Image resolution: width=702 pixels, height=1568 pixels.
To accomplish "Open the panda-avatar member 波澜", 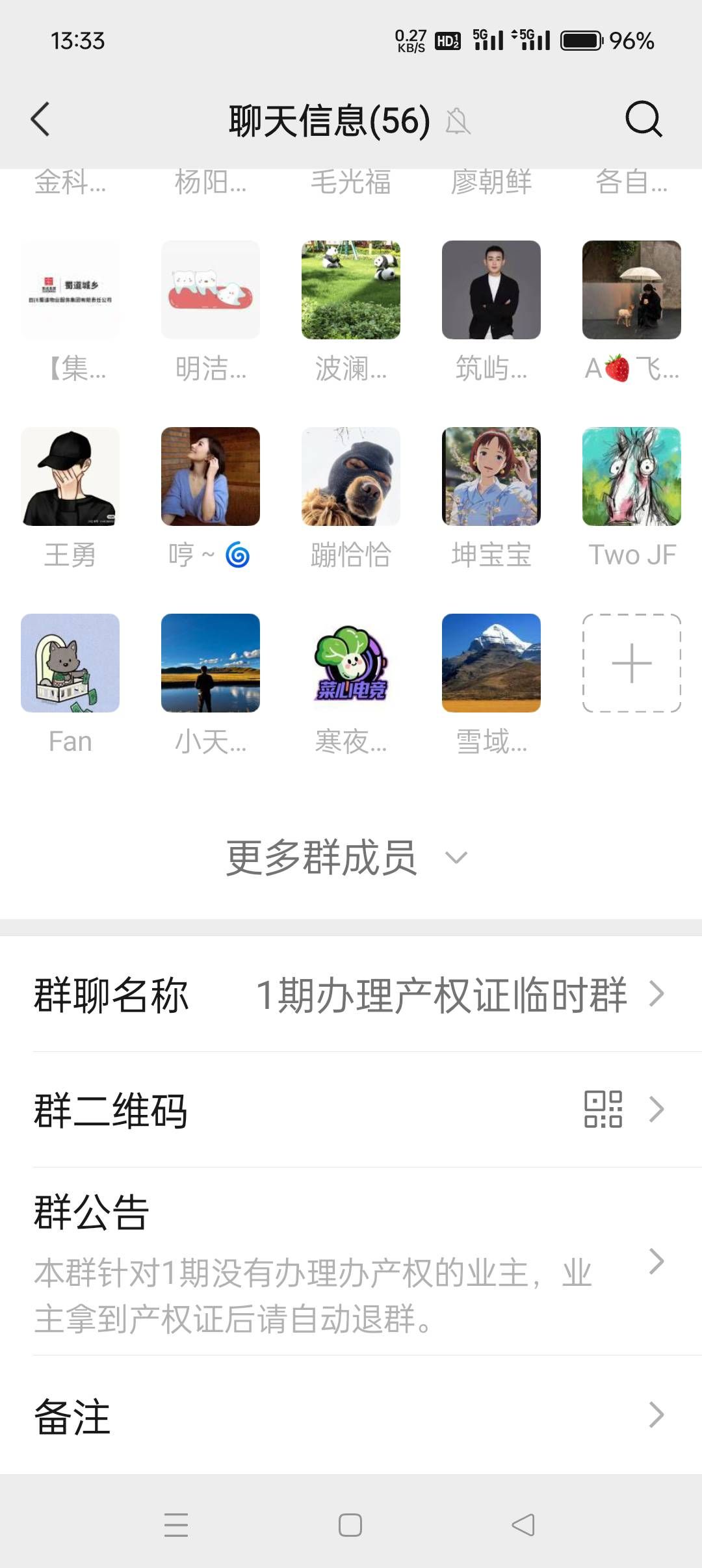I will click(x=351, y=290).
